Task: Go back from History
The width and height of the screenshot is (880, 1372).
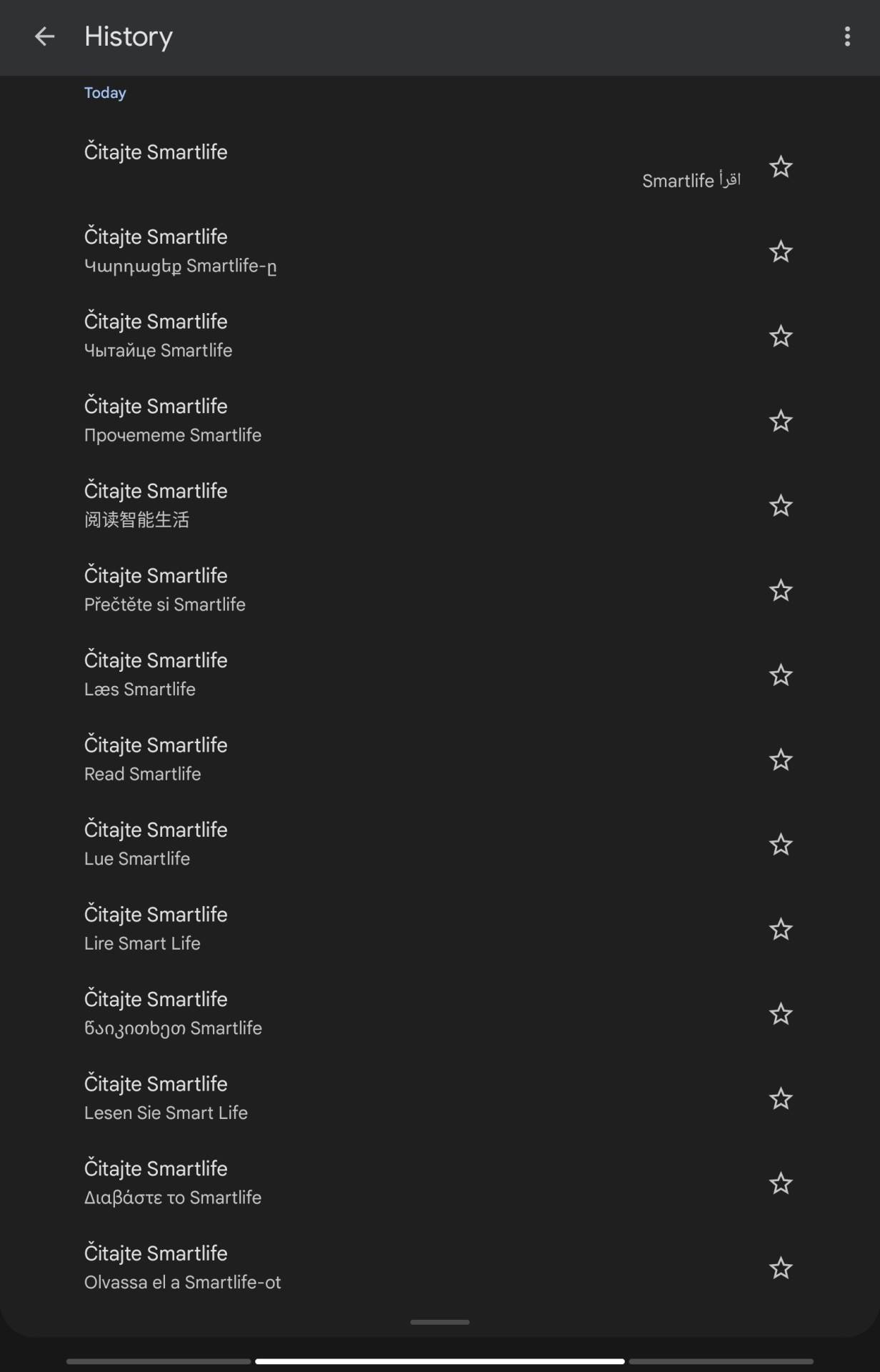Action: [x=44, y=36]
